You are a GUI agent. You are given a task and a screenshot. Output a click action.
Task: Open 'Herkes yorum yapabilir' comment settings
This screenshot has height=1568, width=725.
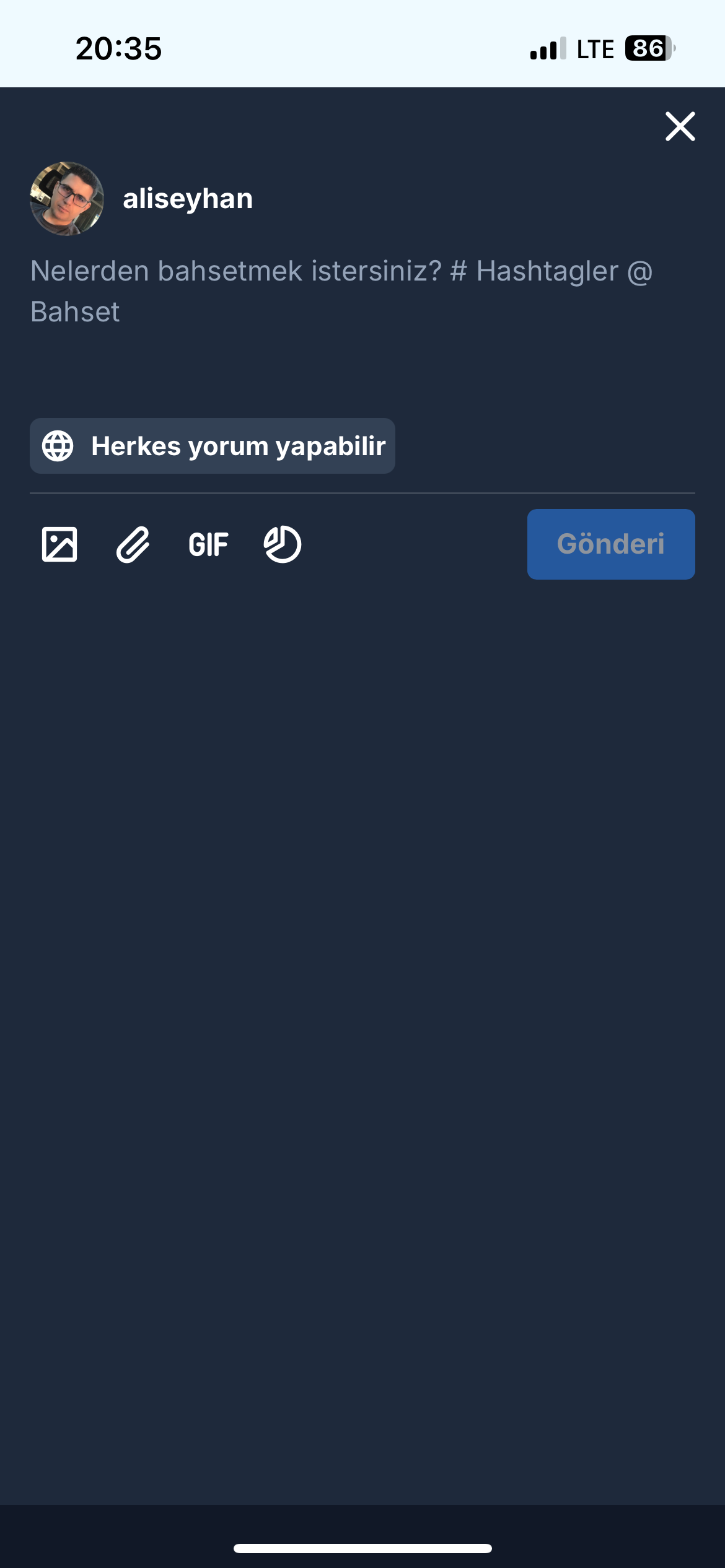[x=213, y=446]
